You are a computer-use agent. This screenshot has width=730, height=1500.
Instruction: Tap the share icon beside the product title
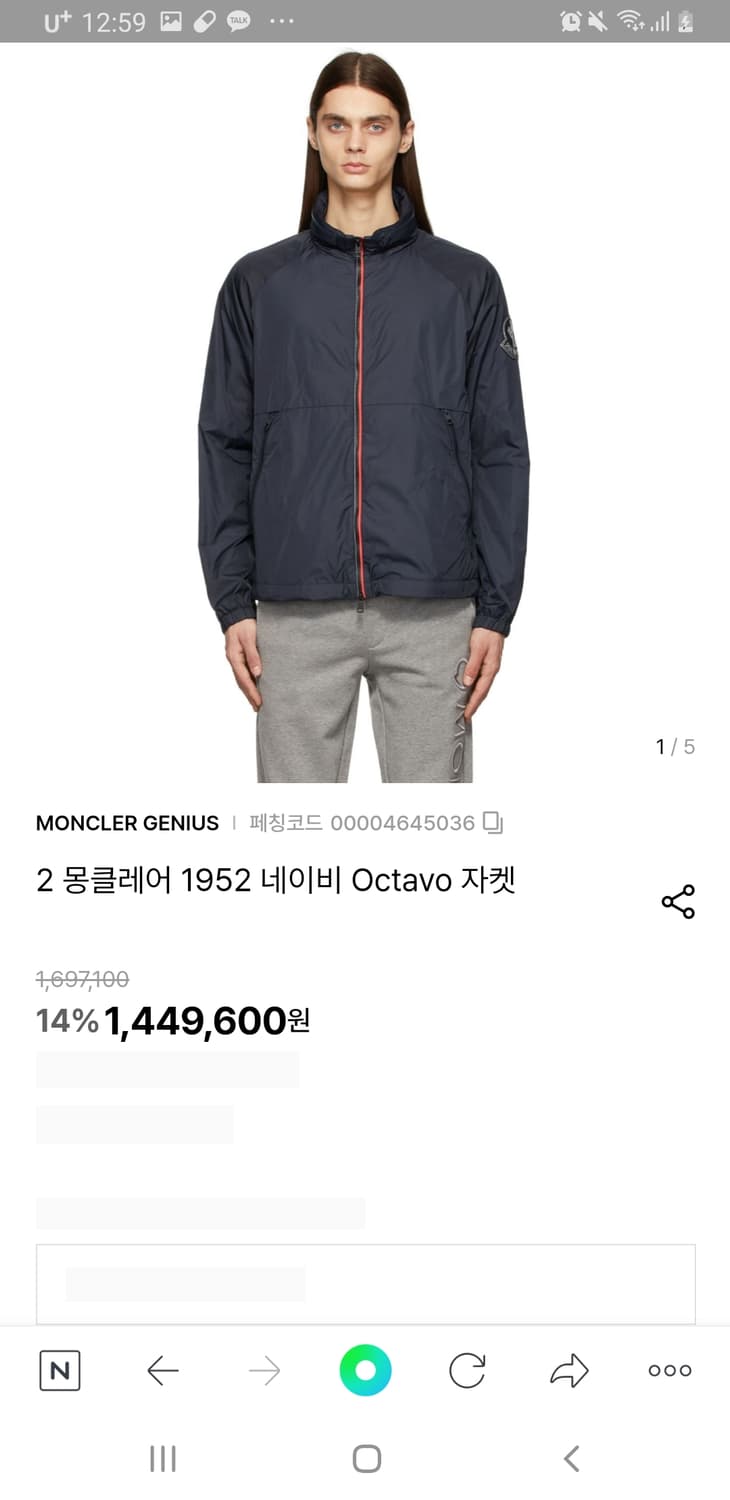(x=678, y=900)
